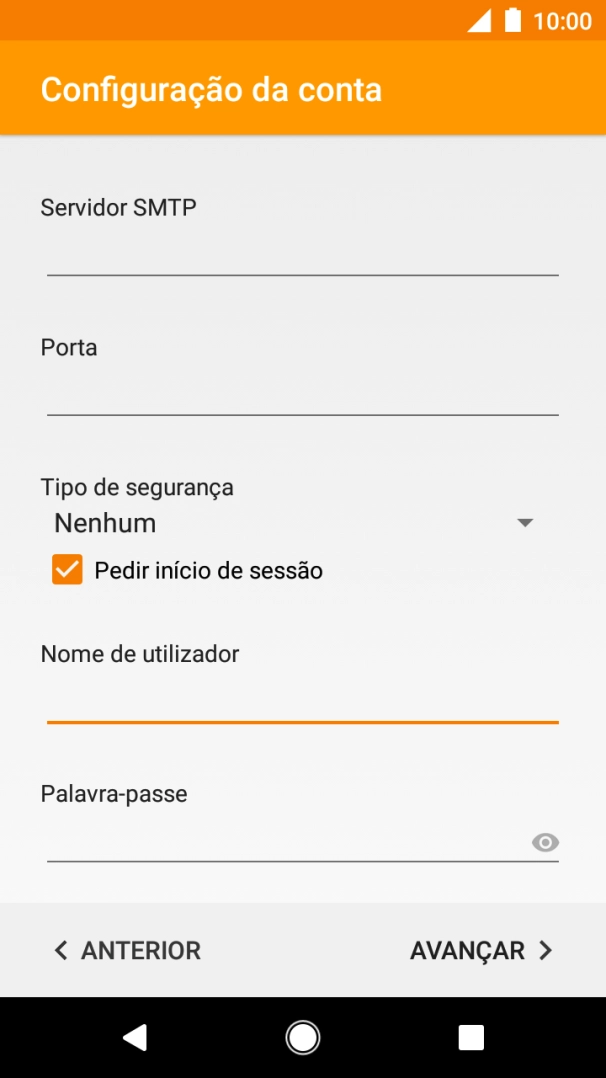Enter the Palavra-passe field

pyautogui.click(x=285, y=840)
